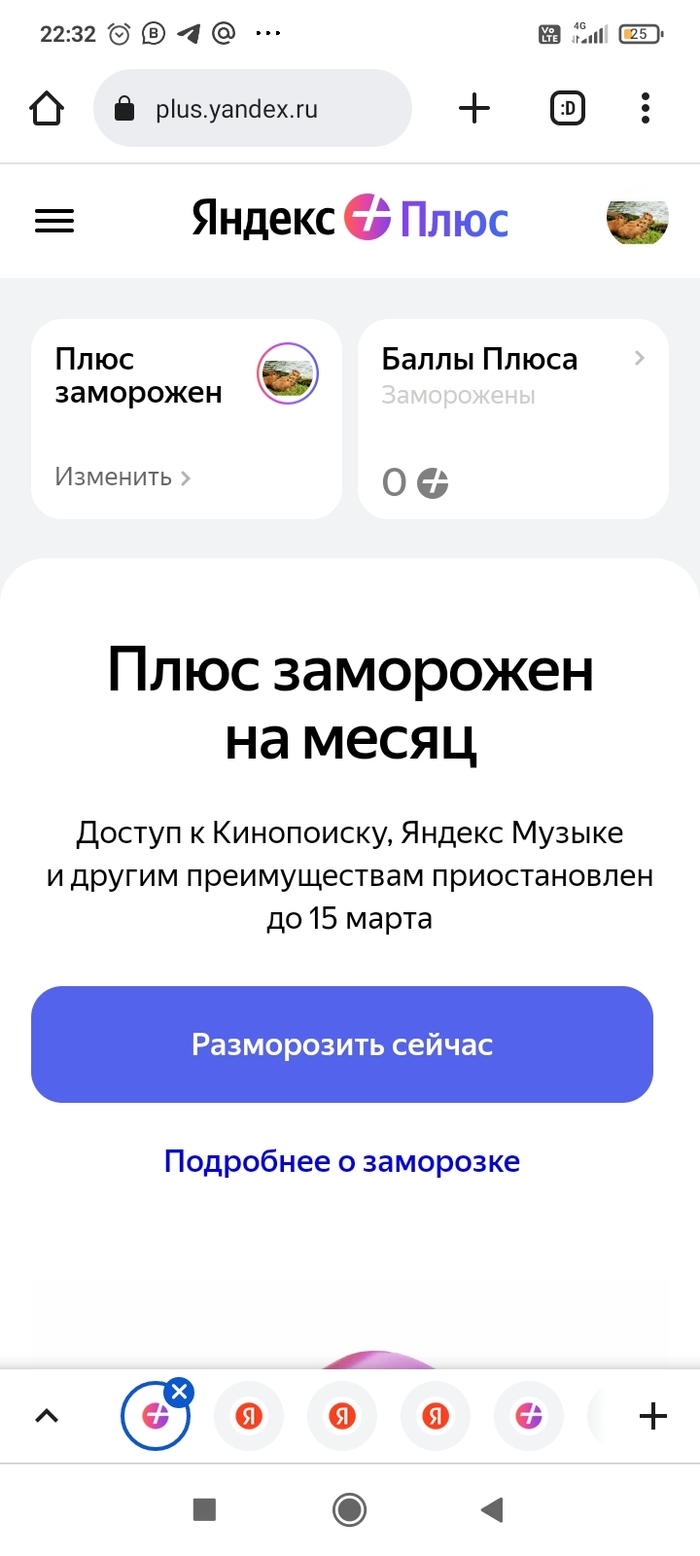The height and width of the screenshot is (1556, 700).
Task: Open recent apps with the square button
Action: 204,1509
